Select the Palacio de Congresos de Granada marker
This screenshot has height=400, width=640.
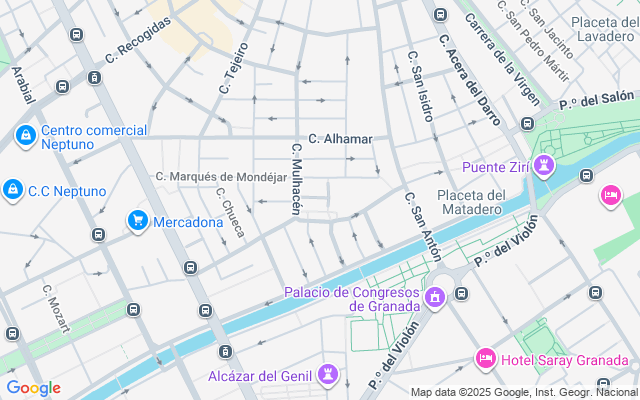[x=434, y=298]
